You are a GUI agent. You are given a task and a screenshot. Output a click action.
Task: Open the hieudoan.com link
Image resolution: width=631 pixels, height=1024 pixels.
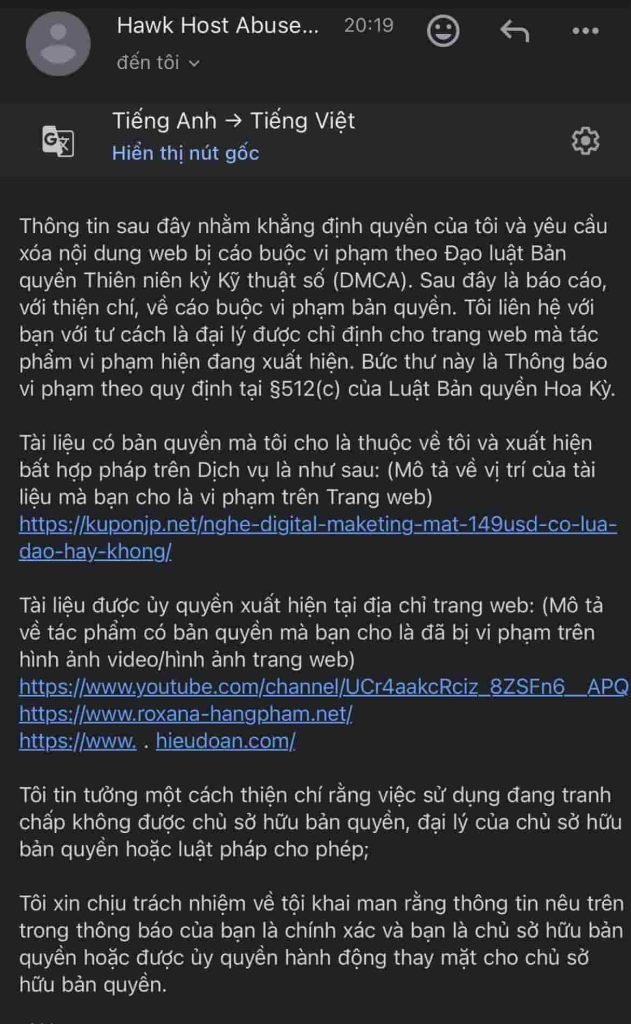click(225, 741)
